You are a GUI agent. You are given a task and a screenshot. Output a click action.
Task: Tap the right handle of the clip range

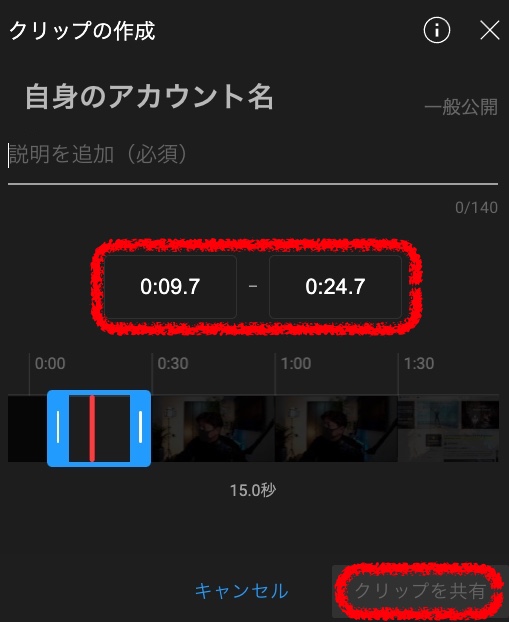click(140, 428)
